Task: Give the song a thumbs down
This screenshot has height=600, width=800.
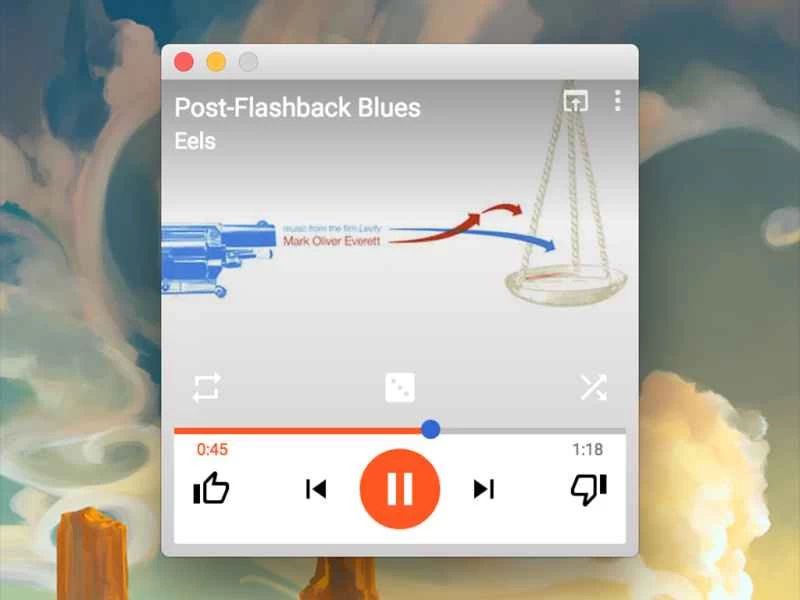Action: click(x=589, y=489)
